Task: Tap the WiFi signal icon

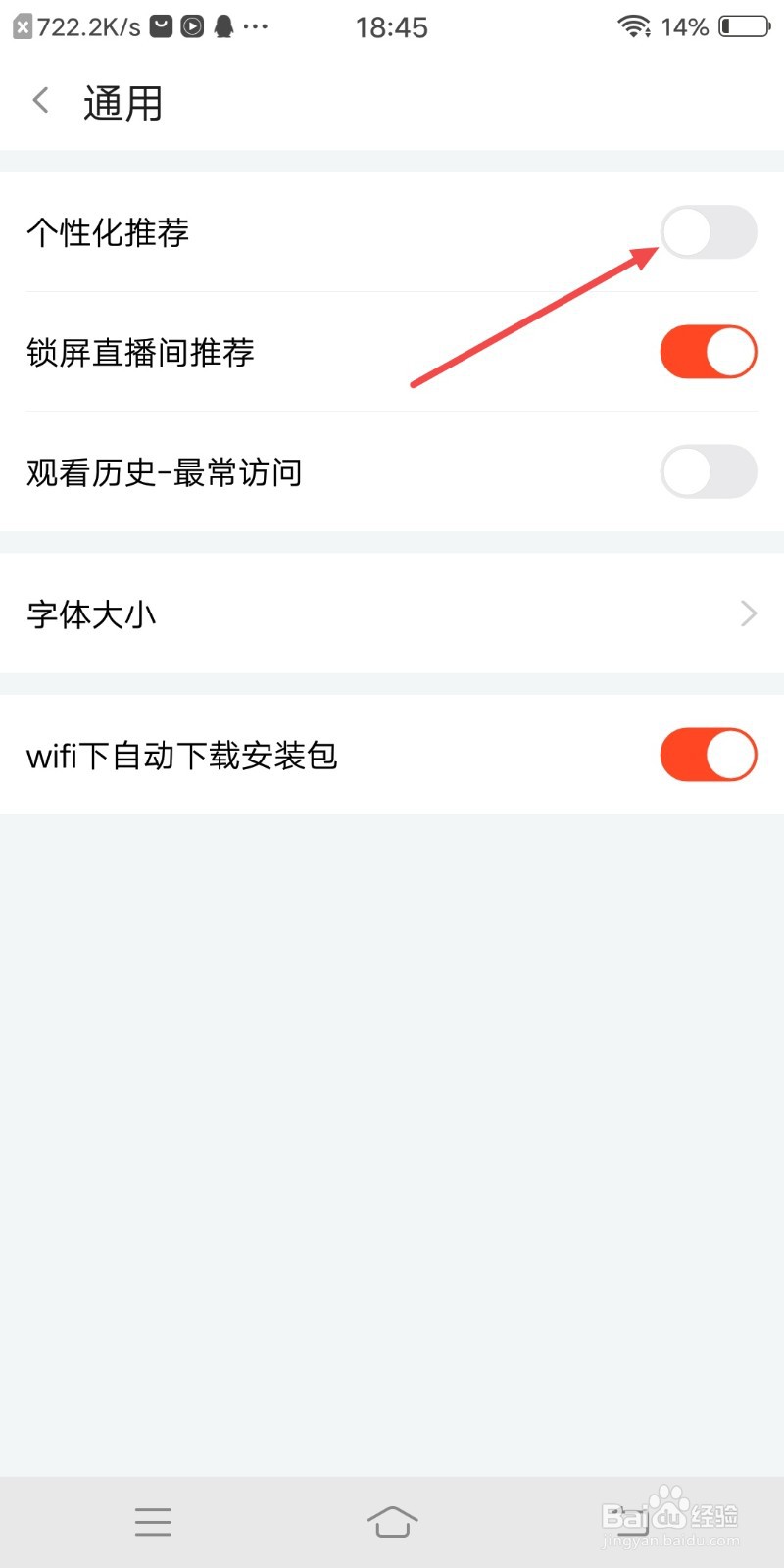Action: click(x=634, y=26)
